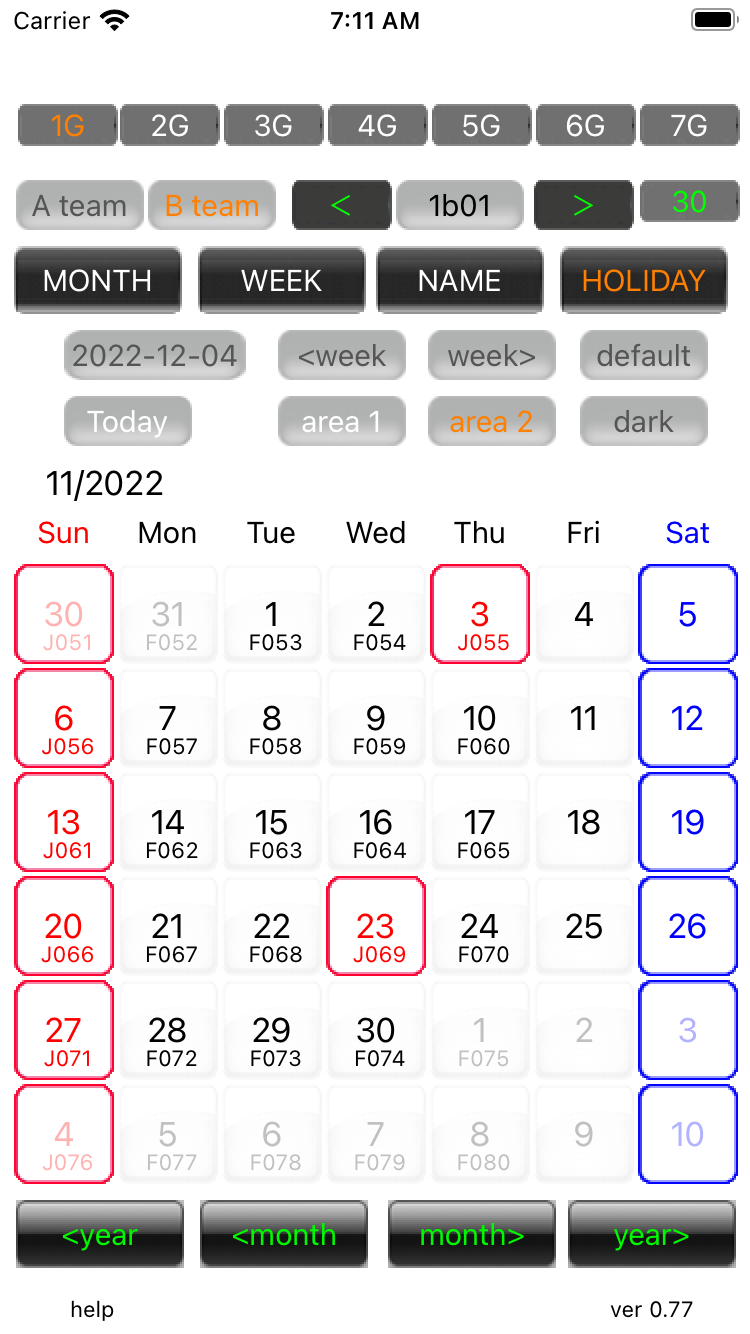
Task: Switch to the MONTH view
Action: (x=98, y=281)
